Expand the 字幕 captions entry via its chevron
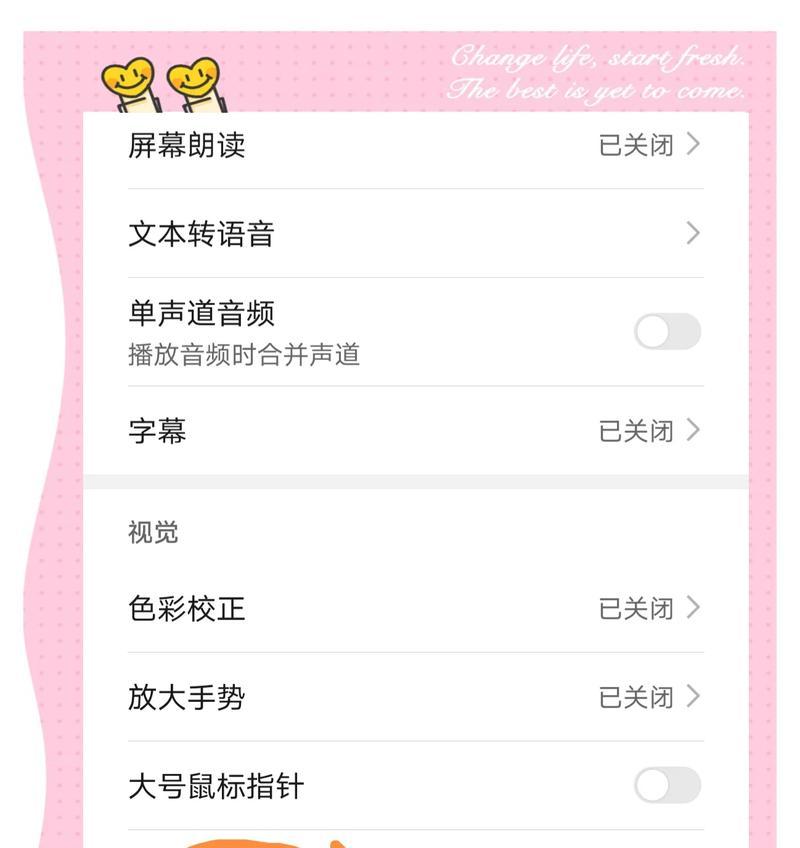800x848 pixels. (x=692, y=430)
